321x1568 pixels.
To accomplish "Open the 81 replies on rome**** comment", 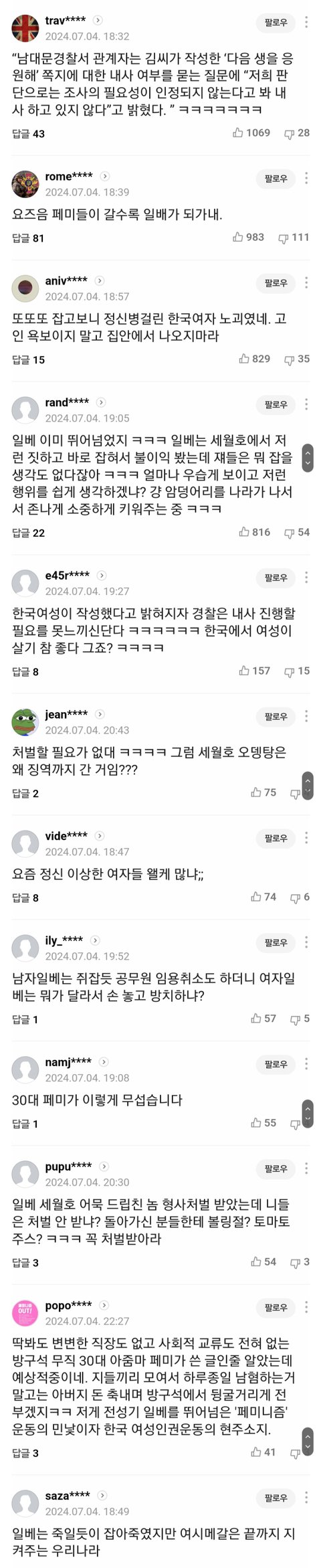I will 28,238.
